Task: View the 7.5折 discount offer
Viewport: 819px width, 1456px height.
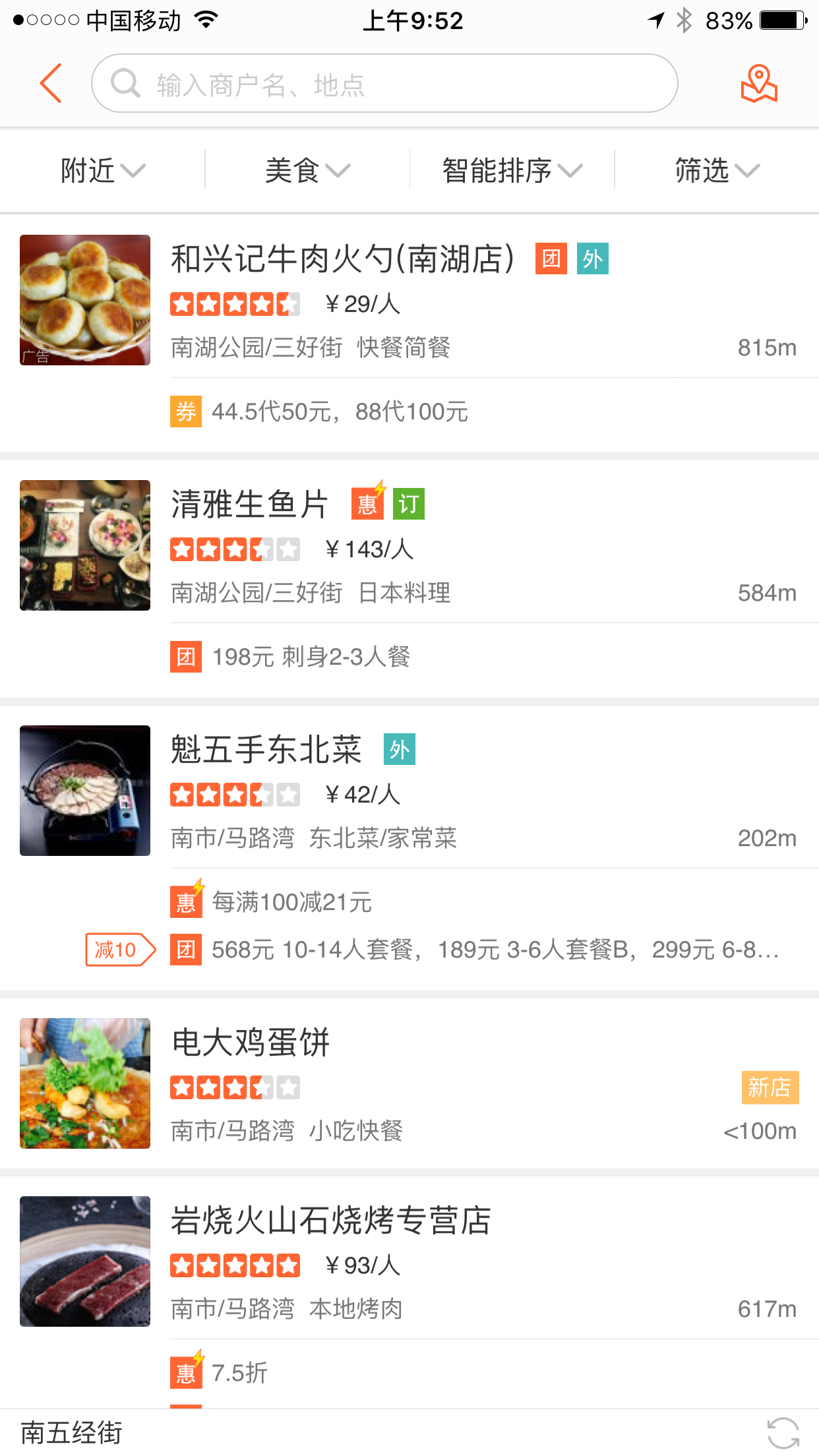Action: pyautogui.click(x=239, y=1374)
